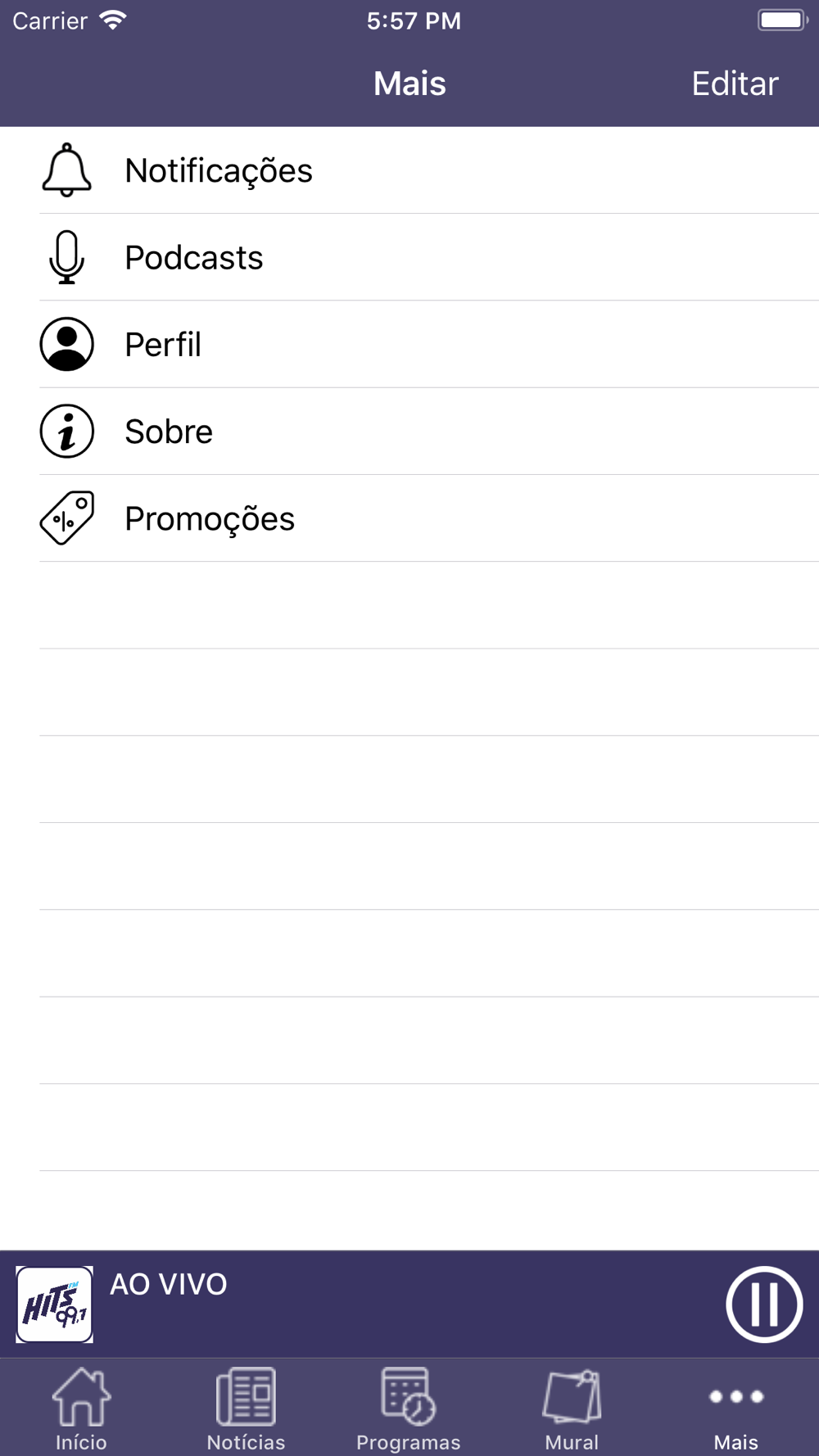Open the Sobre info row

[x=409, y=432]
